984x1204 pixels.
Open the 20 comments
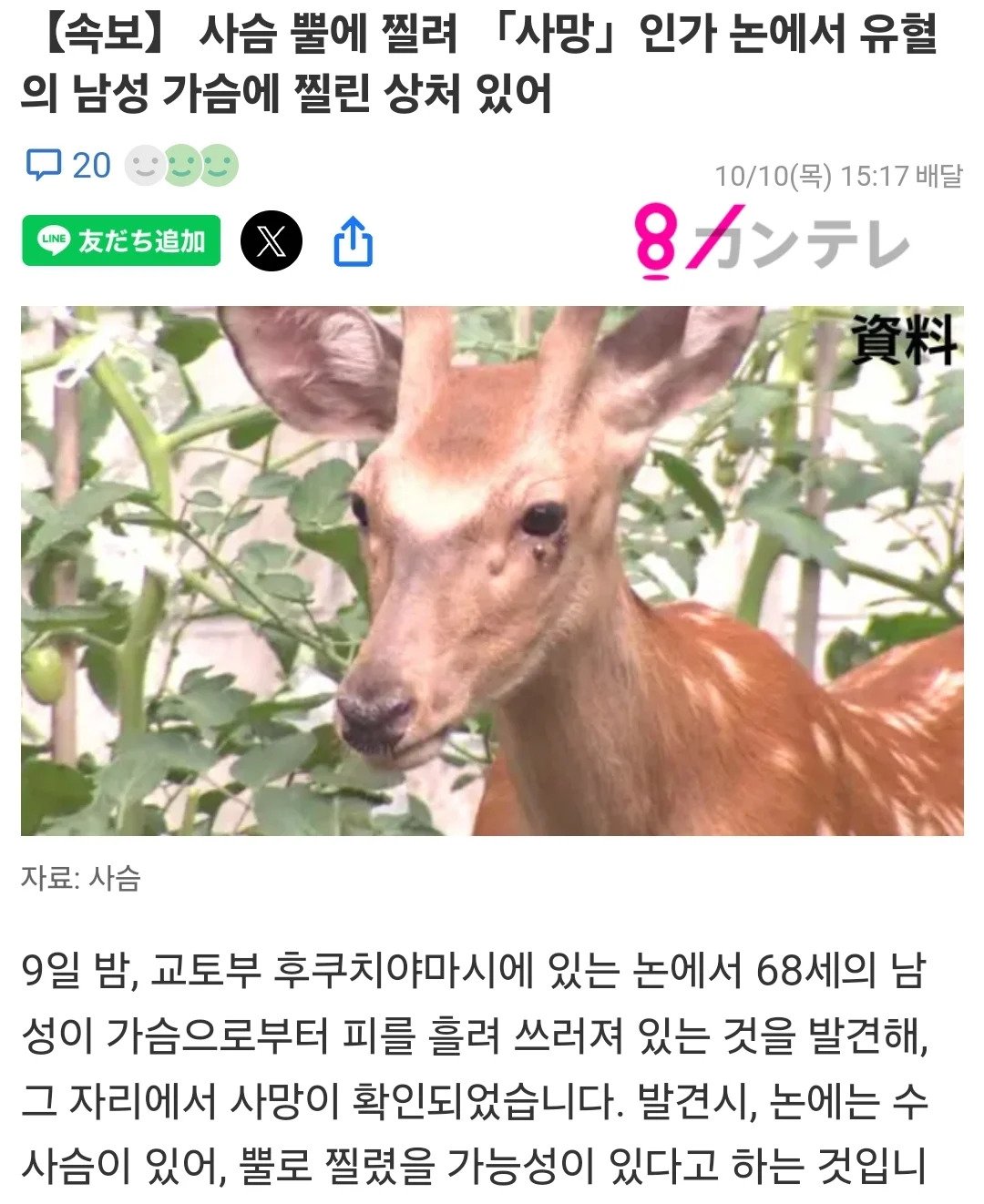pos(68,166)
